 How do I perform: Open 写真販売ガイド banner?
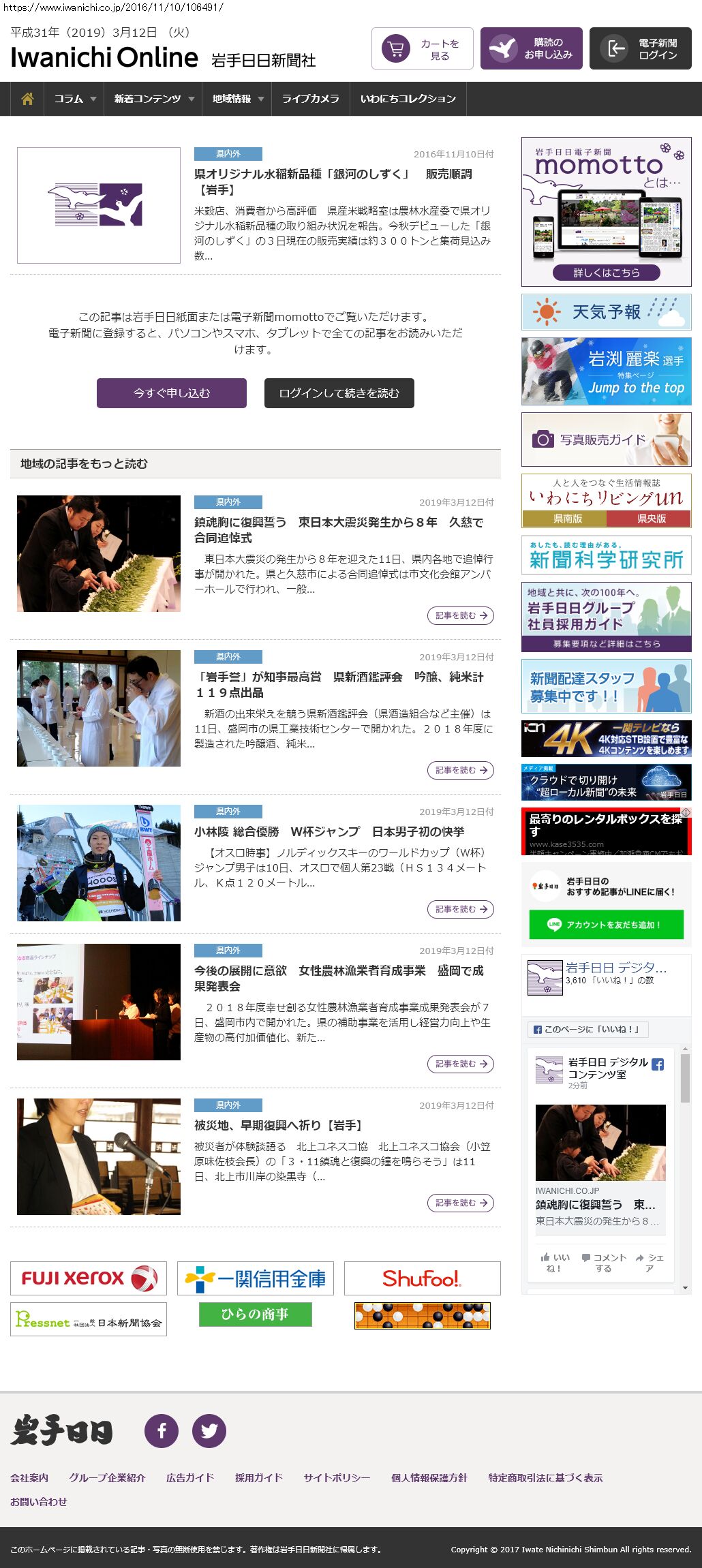[x=606, y=440]
